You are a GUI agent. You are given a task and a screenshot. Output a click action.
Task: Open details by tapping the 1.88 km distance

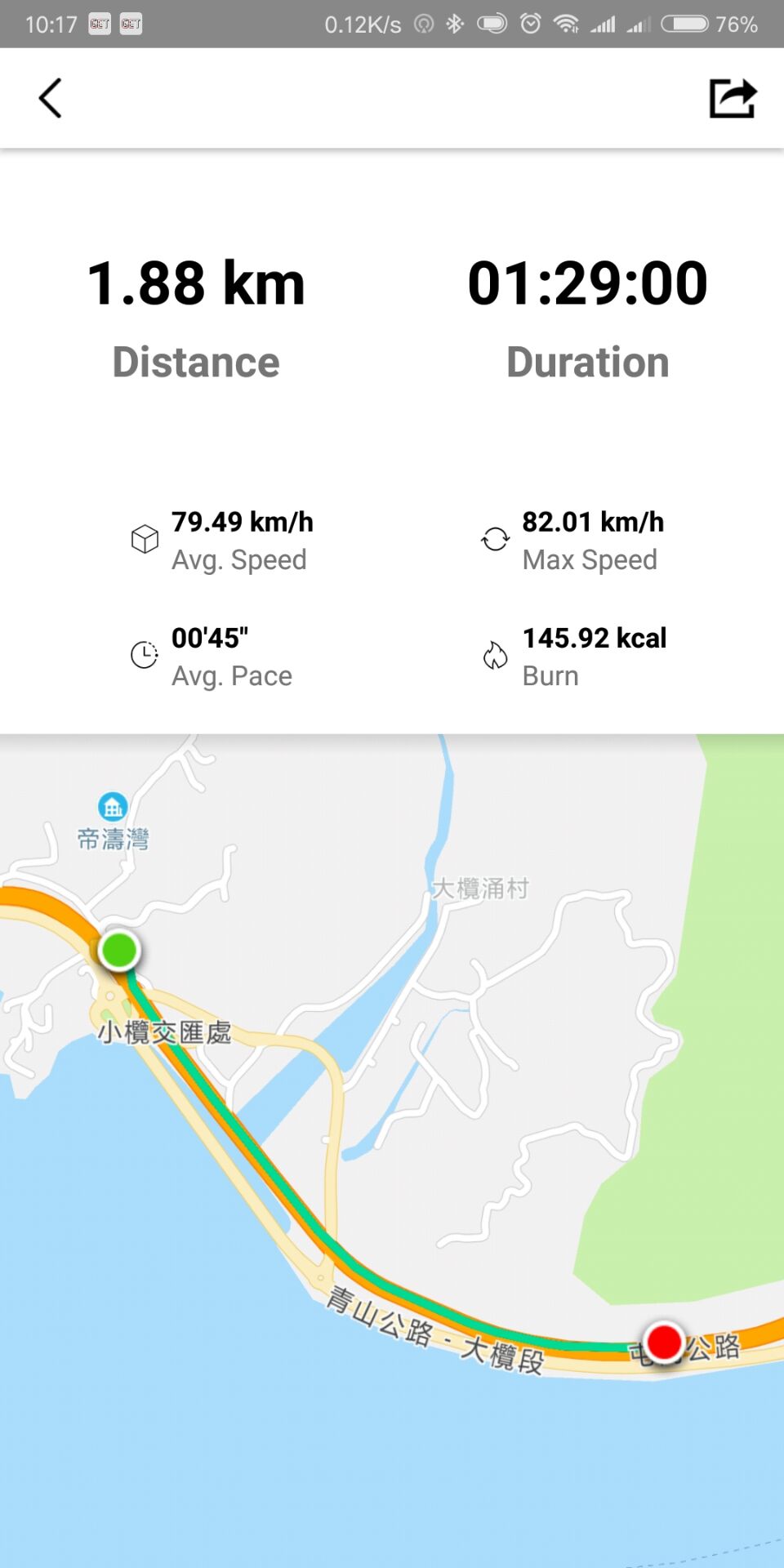coord(196,282)
